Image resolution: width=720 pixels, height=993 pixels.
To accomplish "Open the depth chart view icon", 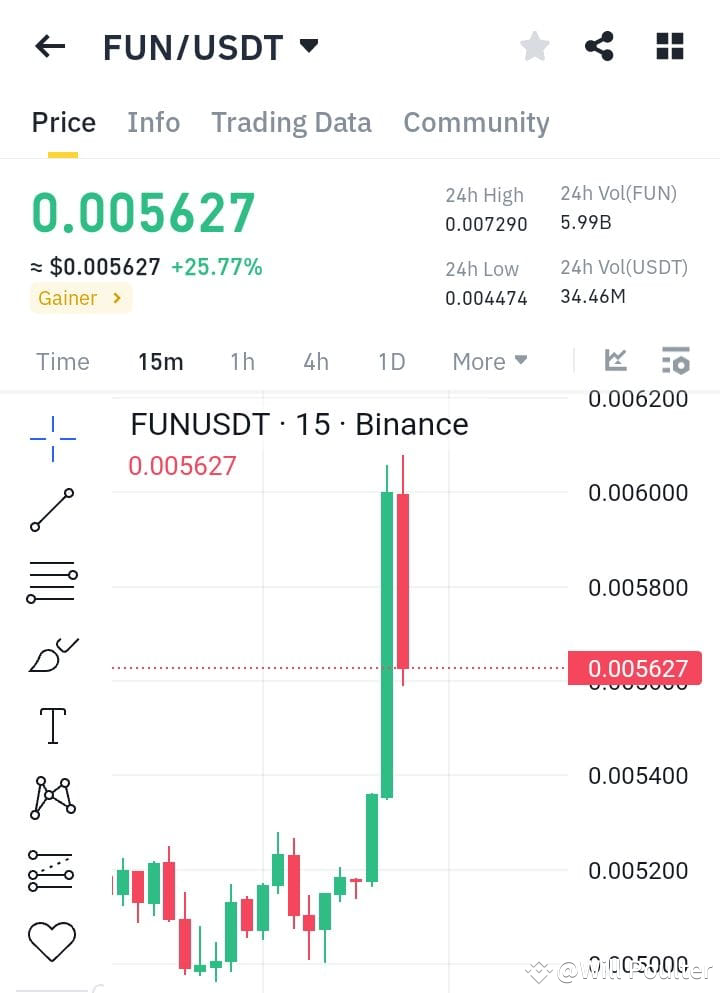I will [x=616, y=361].
